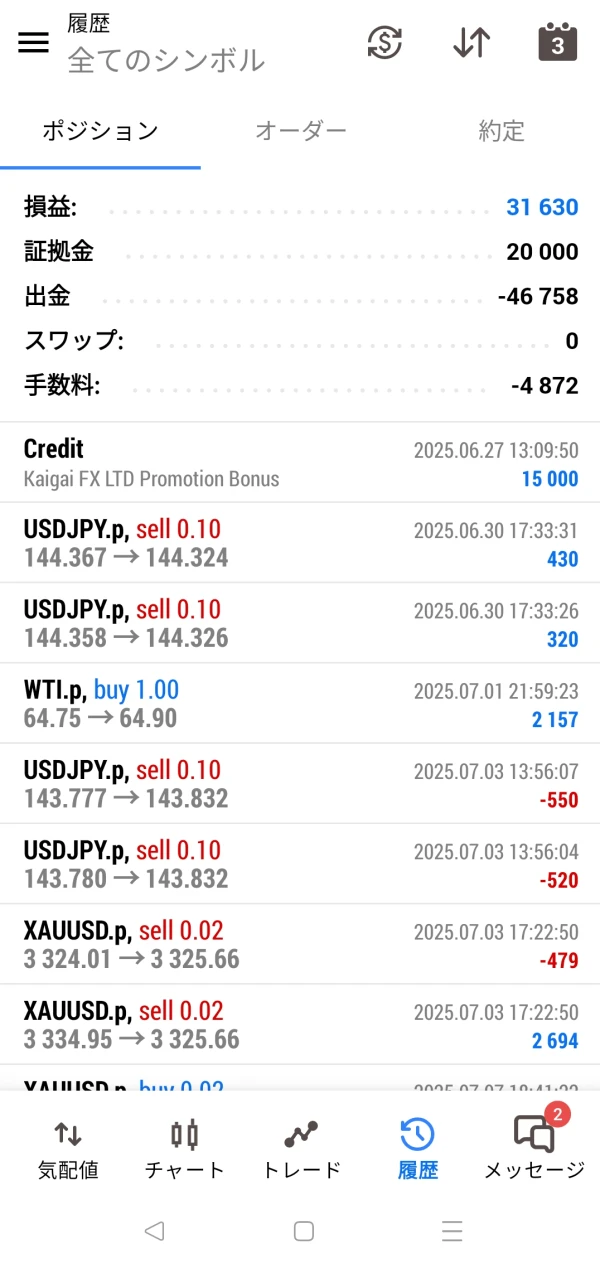
Task: Open the sort order arrows icon
Action: [471, 42]
